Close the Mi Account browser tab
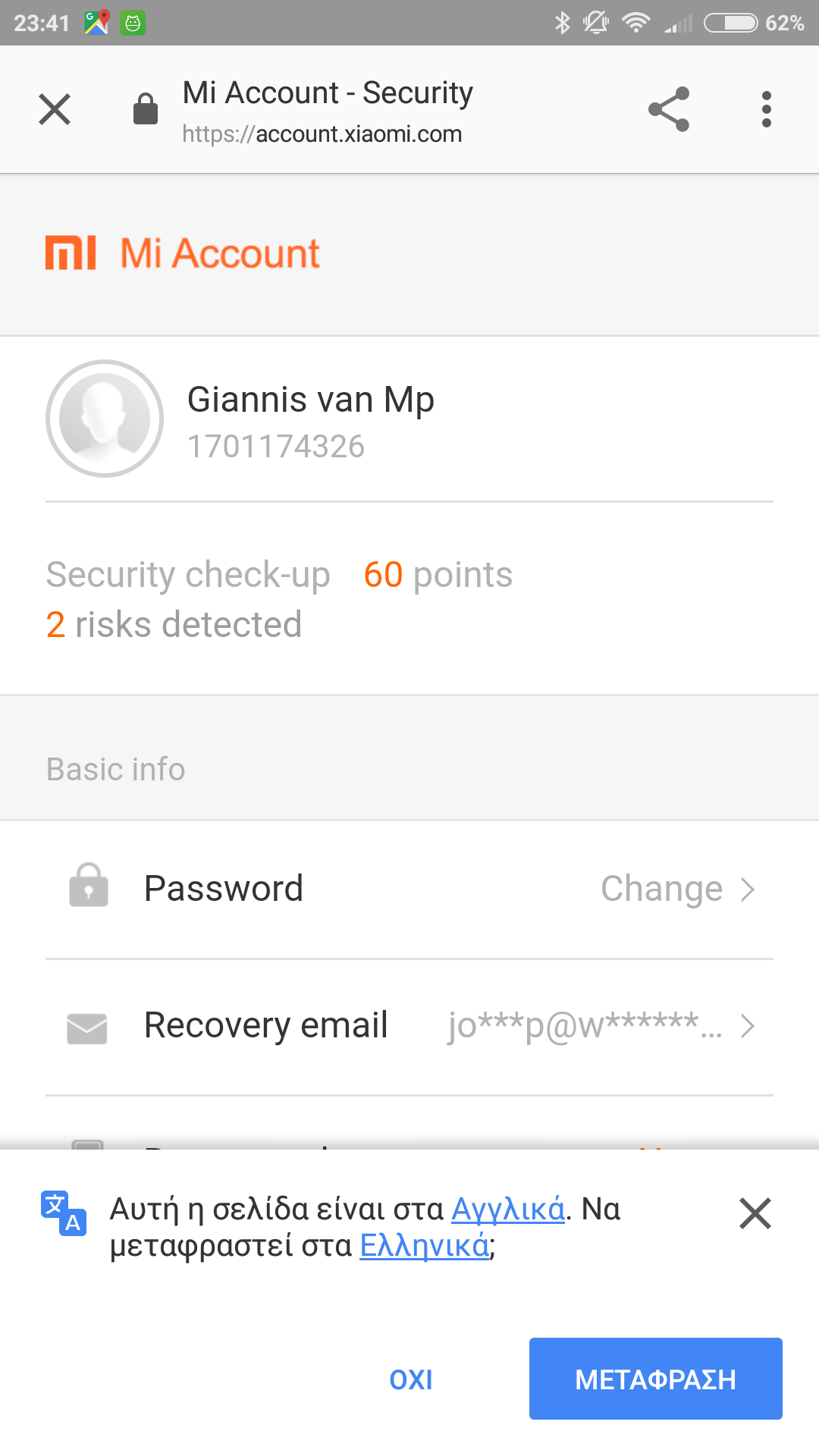This screenshot has width=819, height=1456. pyautogui.click(x=55, y=109)
